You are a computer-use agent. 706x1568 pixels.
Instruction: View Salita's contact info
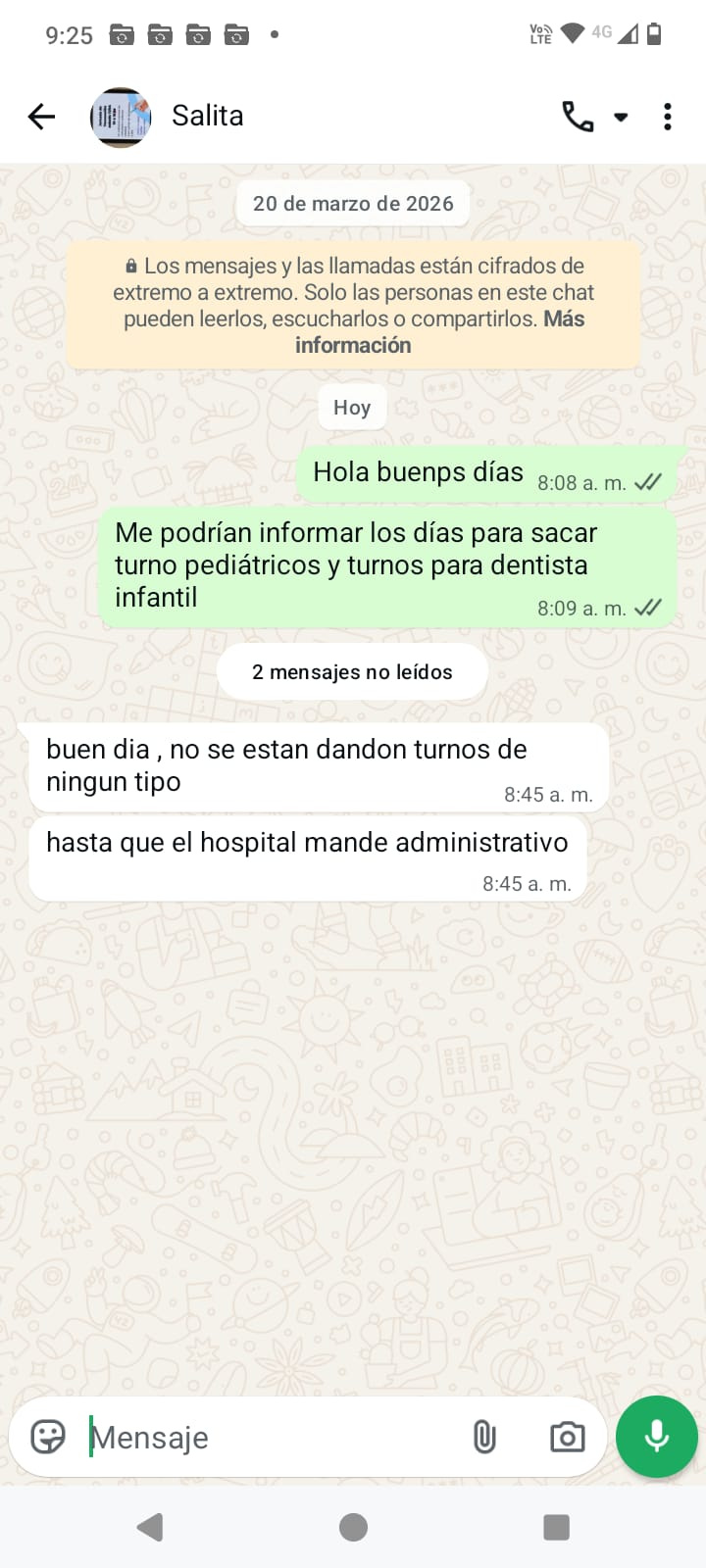(x=208, y=116)
